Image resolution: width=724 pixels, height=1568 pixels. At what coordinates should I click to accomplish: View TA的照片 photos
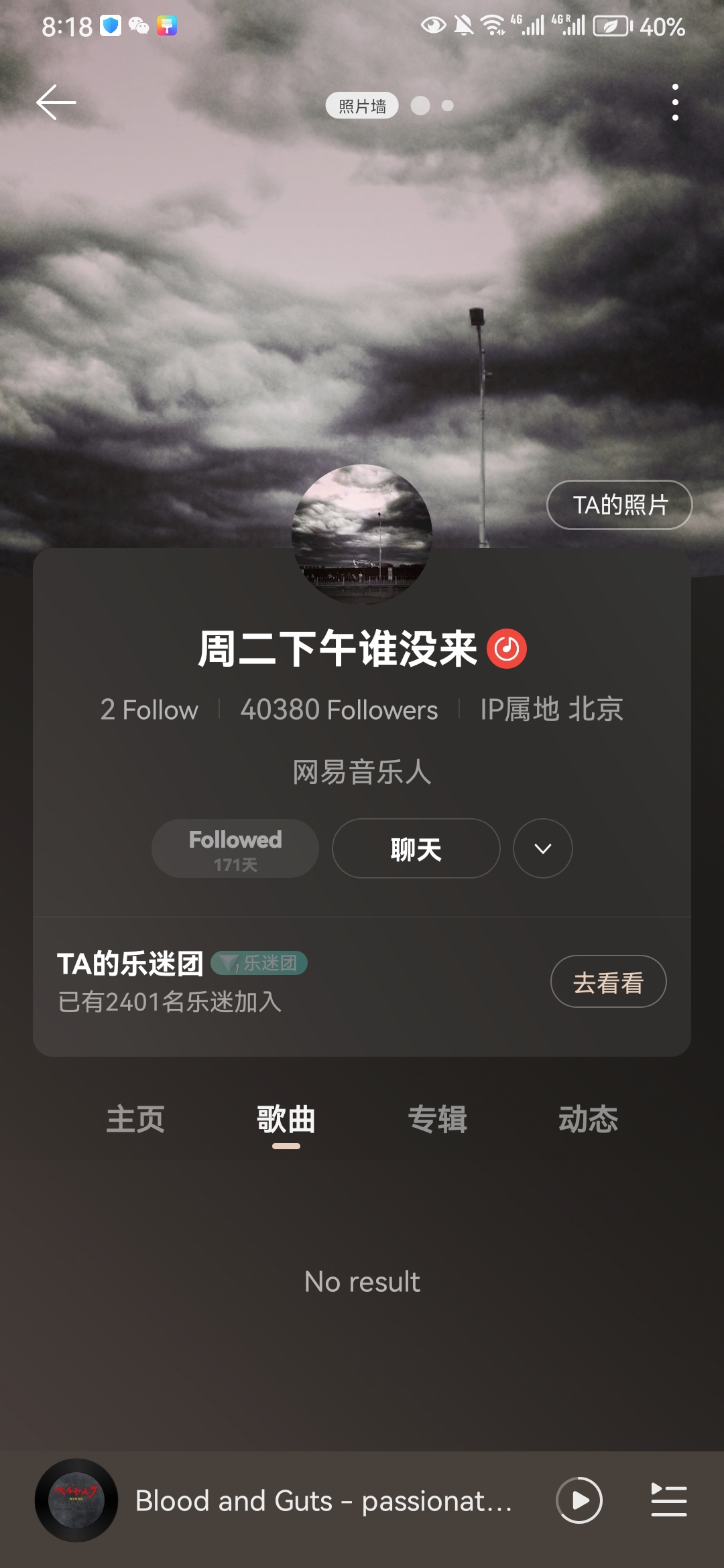click(619, 505)
